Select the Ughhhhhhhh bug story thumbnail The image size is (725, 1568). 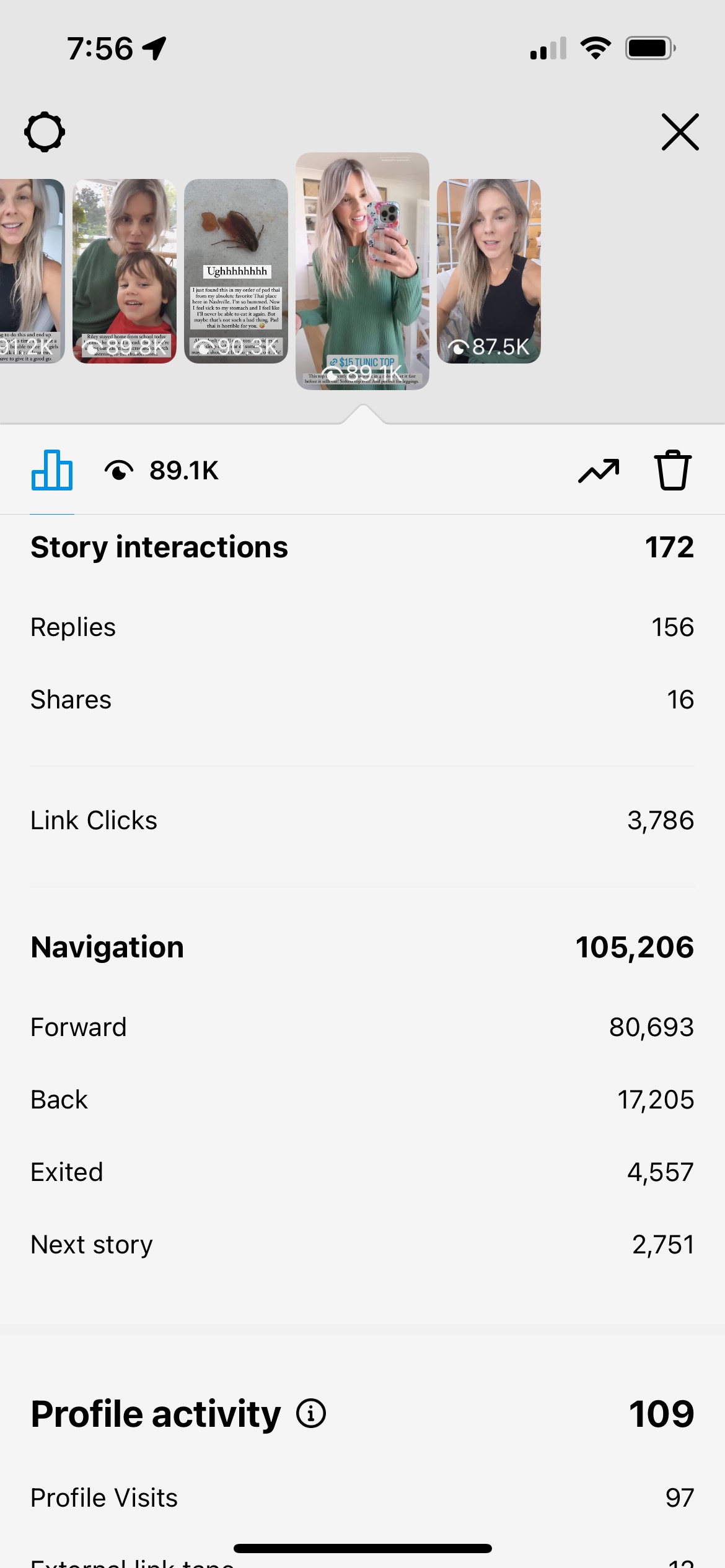[236, 271]
